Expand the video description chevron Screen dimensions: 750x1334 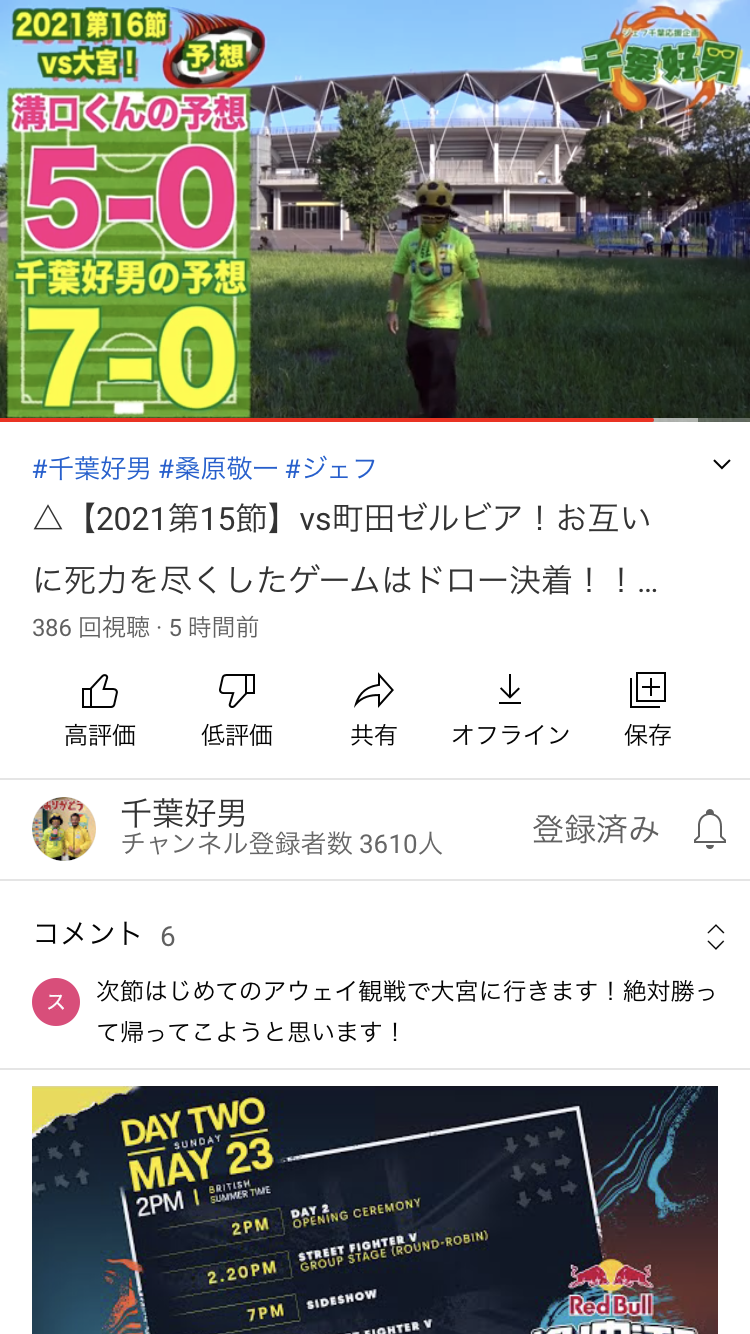tap(721, 465)
